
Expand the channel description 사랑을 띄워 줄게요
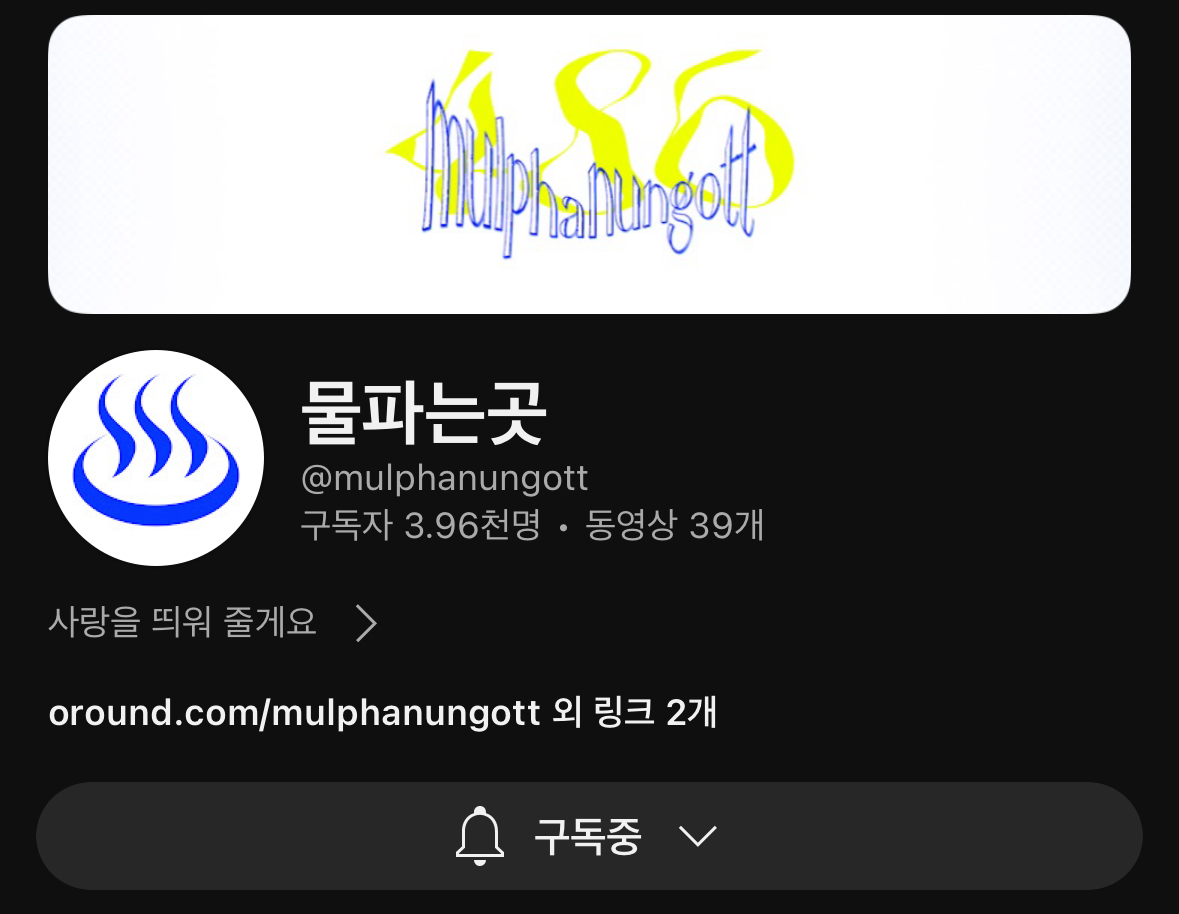212,623
